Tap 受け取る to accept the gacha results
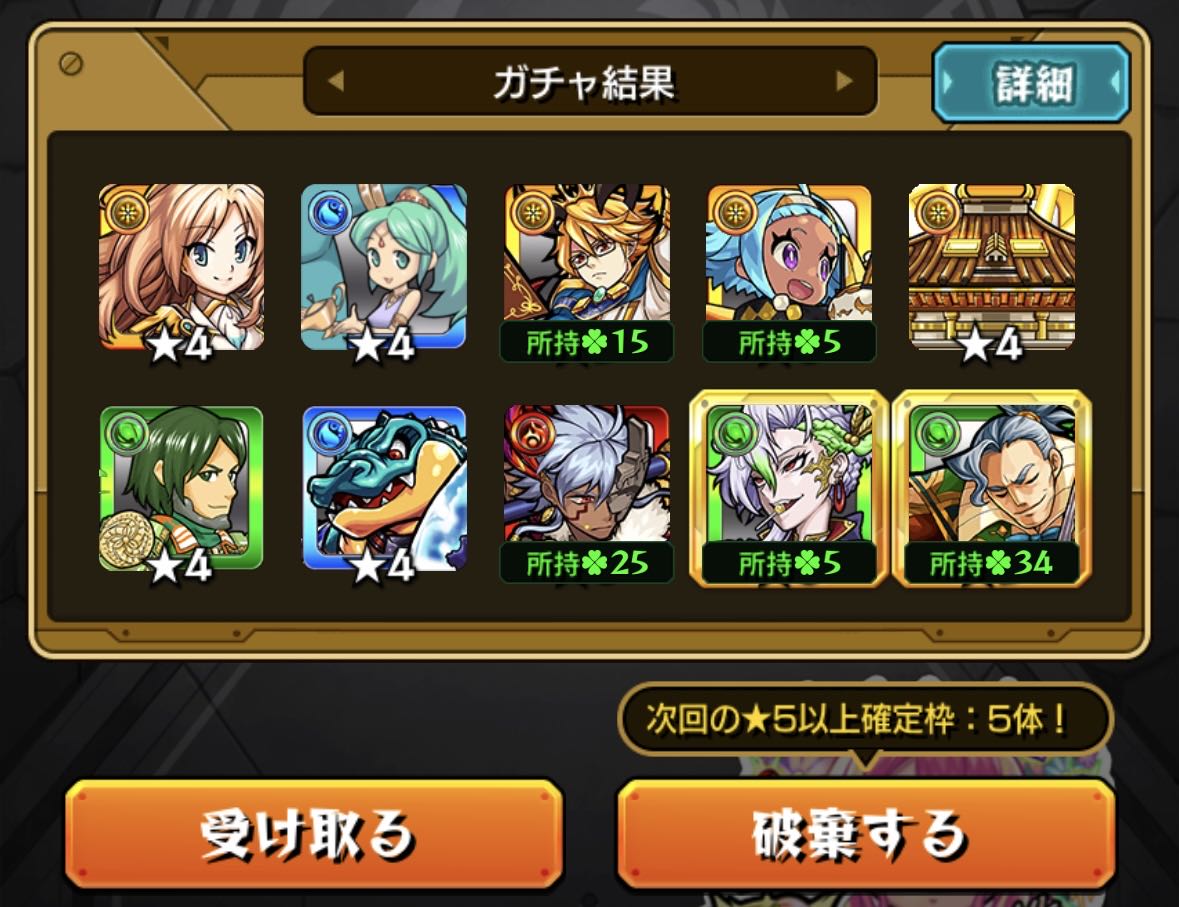 point(314,833)
